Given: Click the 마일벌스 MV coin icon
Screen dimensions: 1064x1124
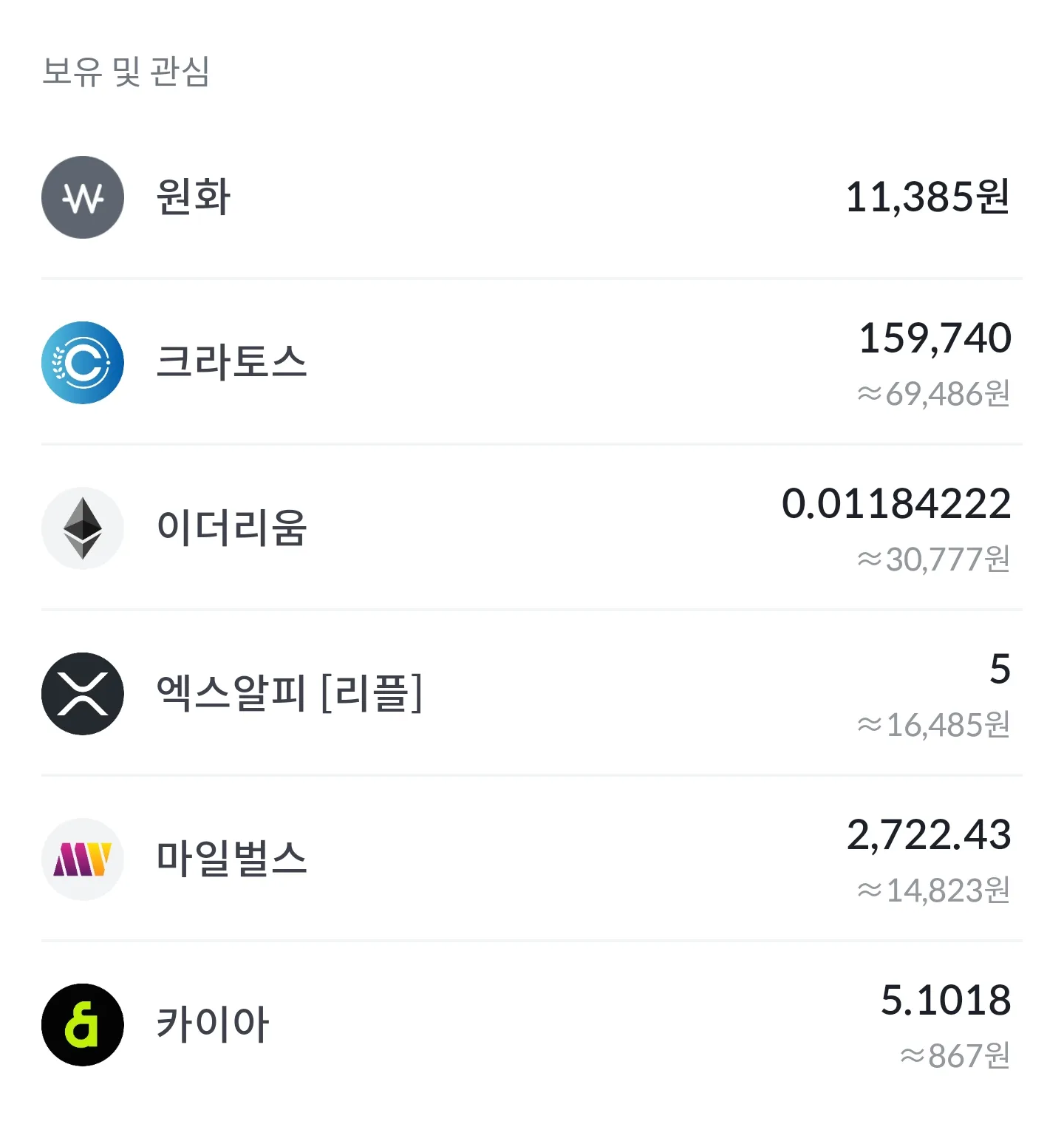Looking at the screenshot, I should pos(83,859).
